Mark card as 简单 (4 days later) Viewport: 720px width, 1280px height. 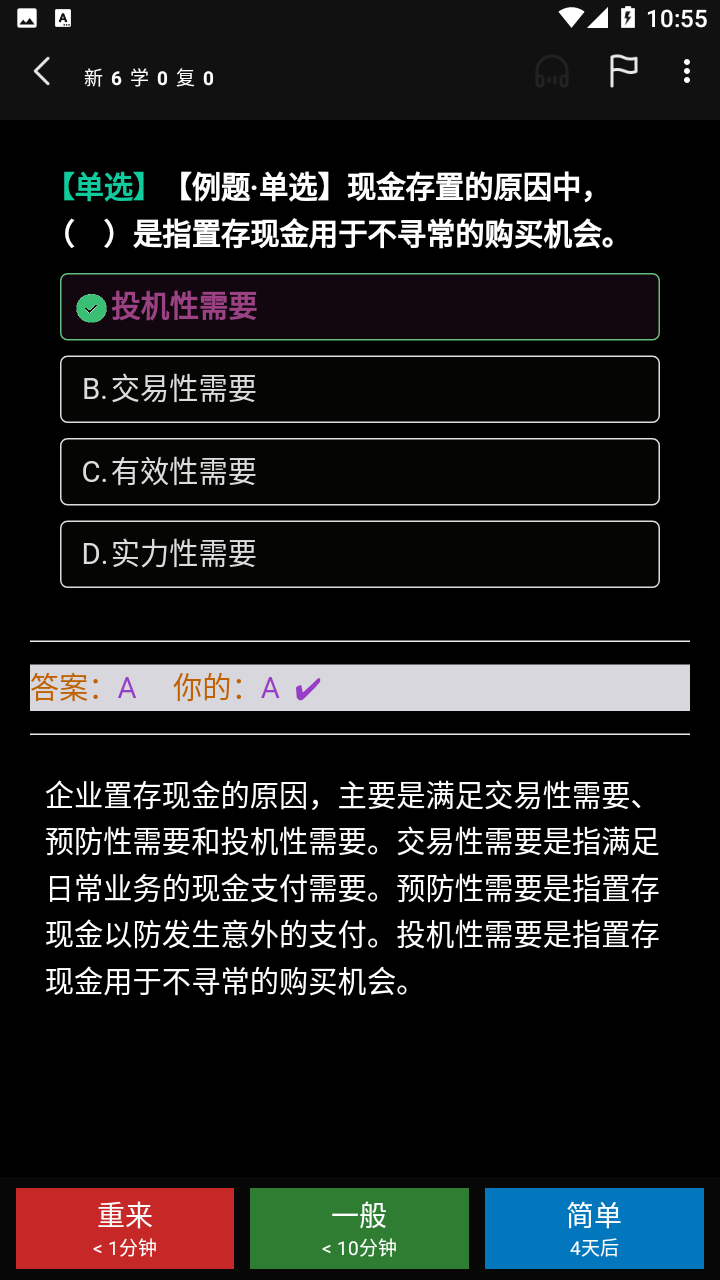coord(594,1228)
